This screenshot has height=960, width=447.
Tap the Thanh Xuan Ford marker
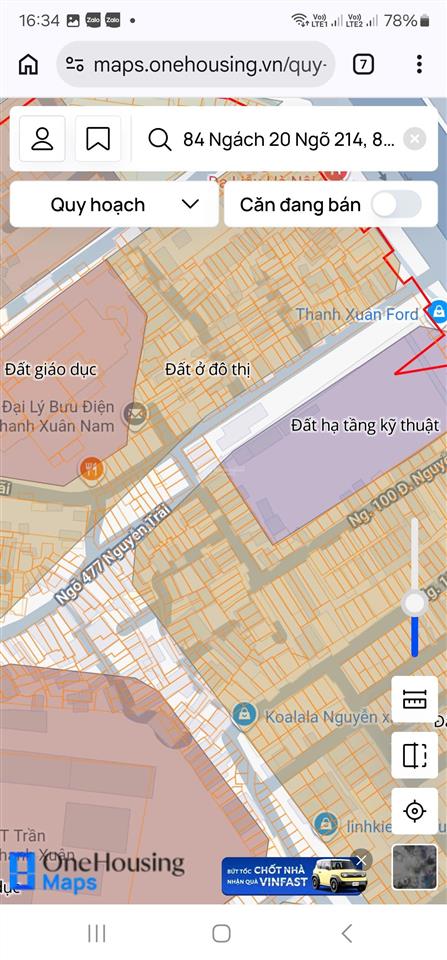click(x=438, y=312)
